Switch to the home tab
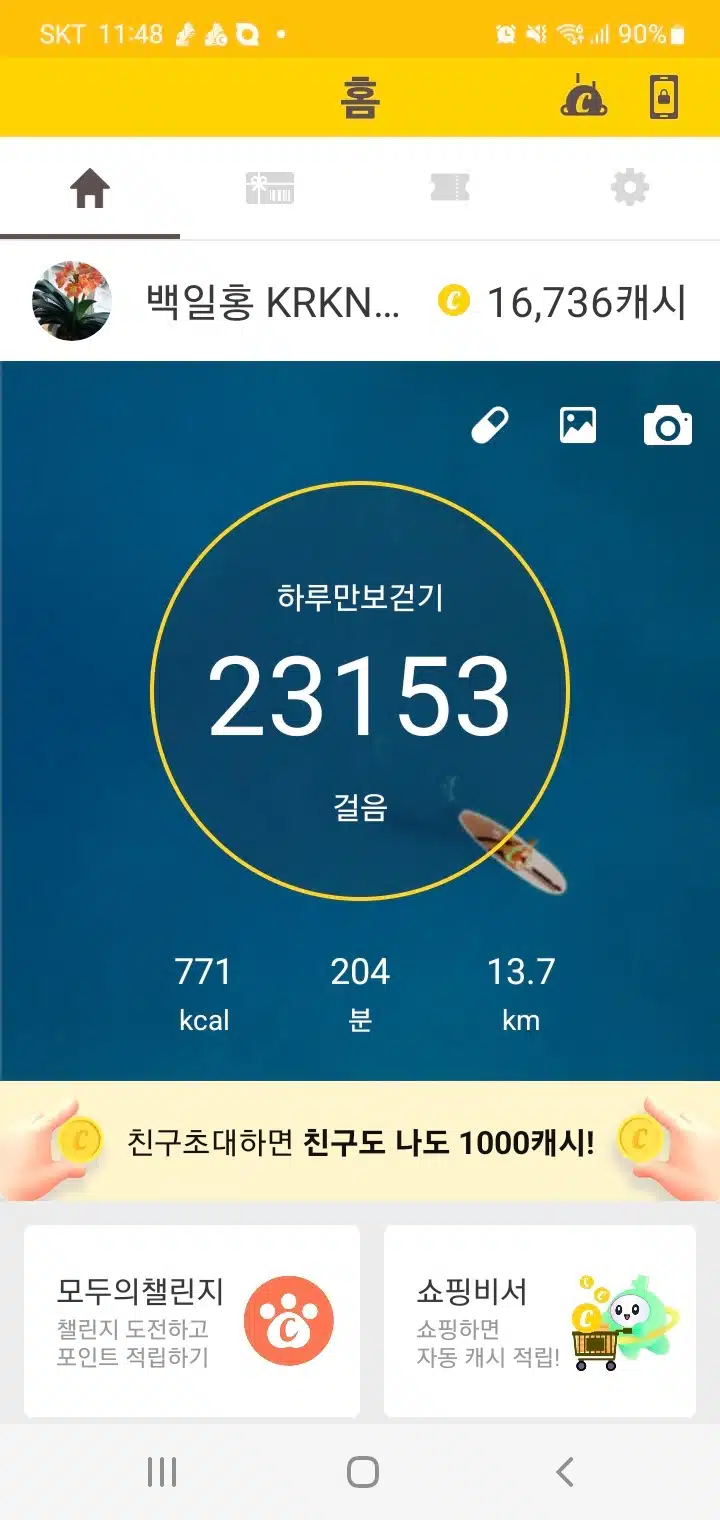Viewport: 720px width, 1520px height. point(90,188)
